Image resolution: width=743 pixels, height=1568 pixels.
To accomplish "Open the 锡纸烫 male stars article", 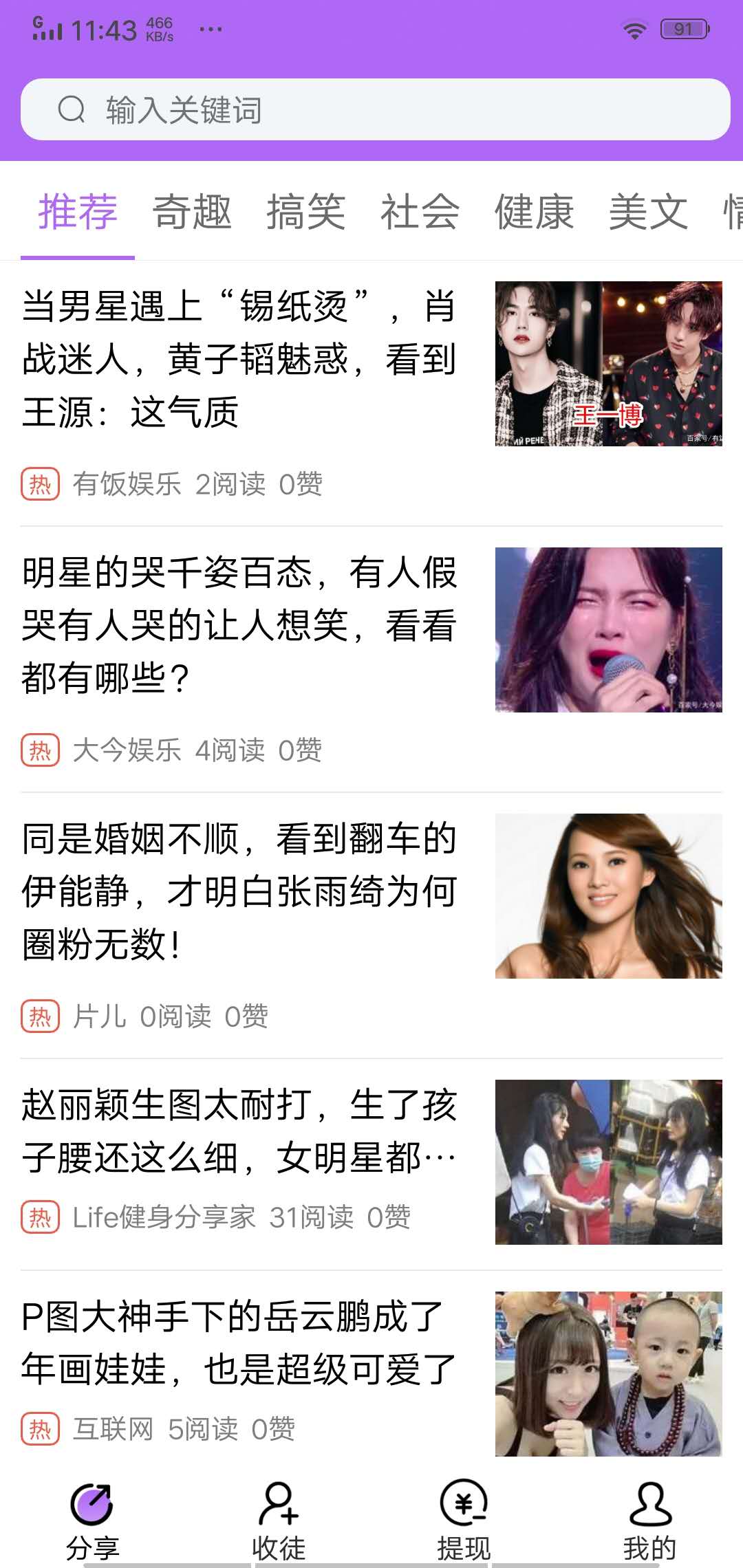I will [x=239, y=359].
